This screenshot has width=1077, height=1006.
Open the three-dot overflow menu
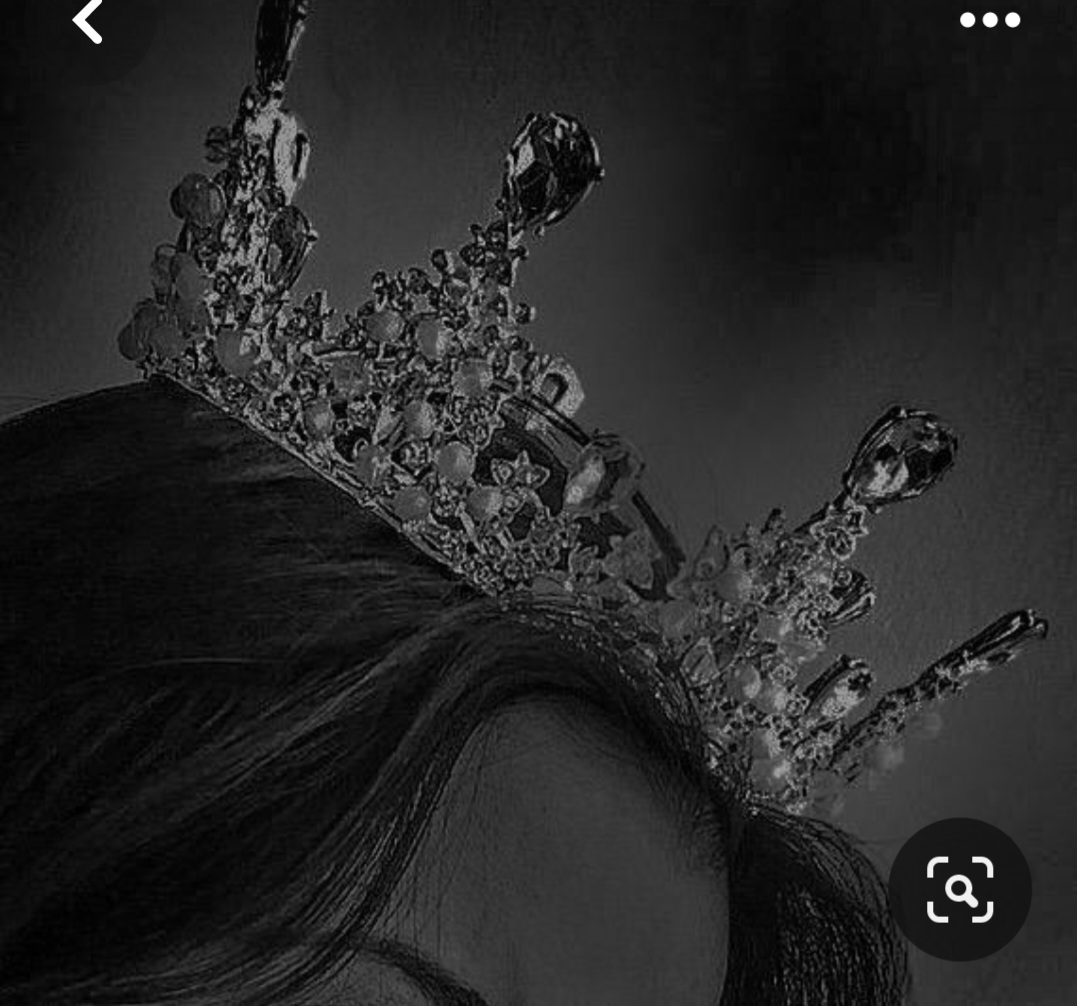tap(989, 20)
